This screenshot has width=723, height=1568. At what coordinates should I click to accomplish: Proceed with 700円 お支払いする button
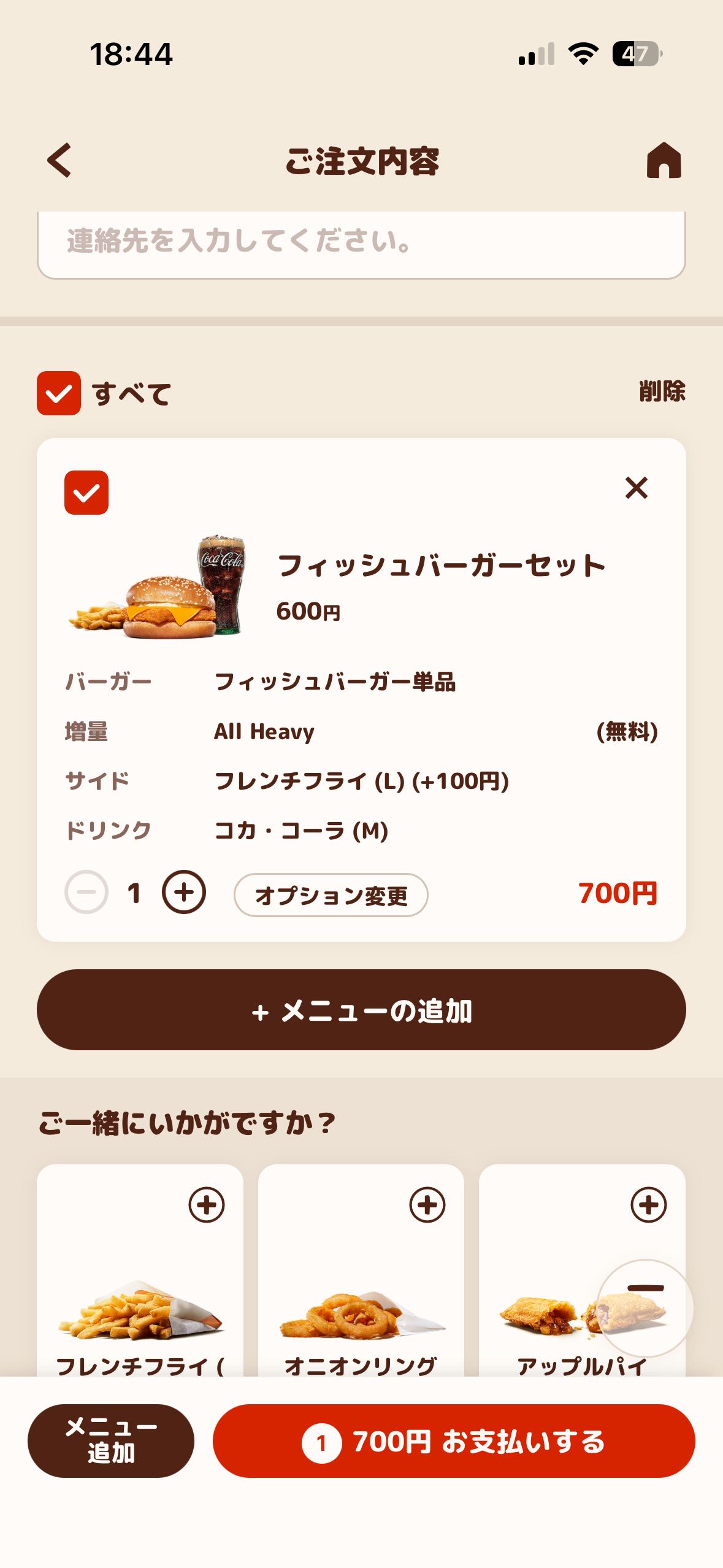pyautogui.click(x=454, y=1441)
